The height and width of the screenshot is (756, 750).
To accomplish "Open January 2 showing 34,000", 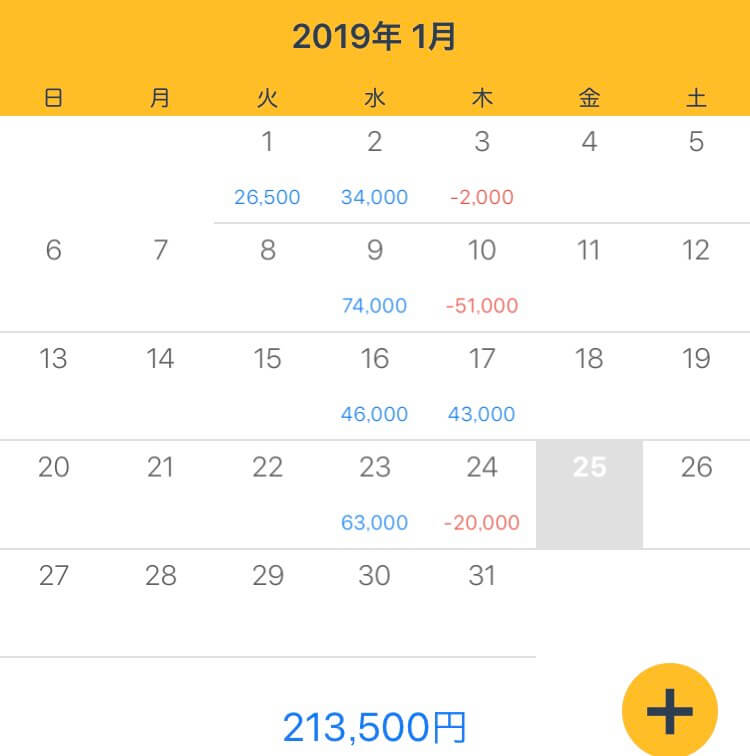I will tap(374, 168).
